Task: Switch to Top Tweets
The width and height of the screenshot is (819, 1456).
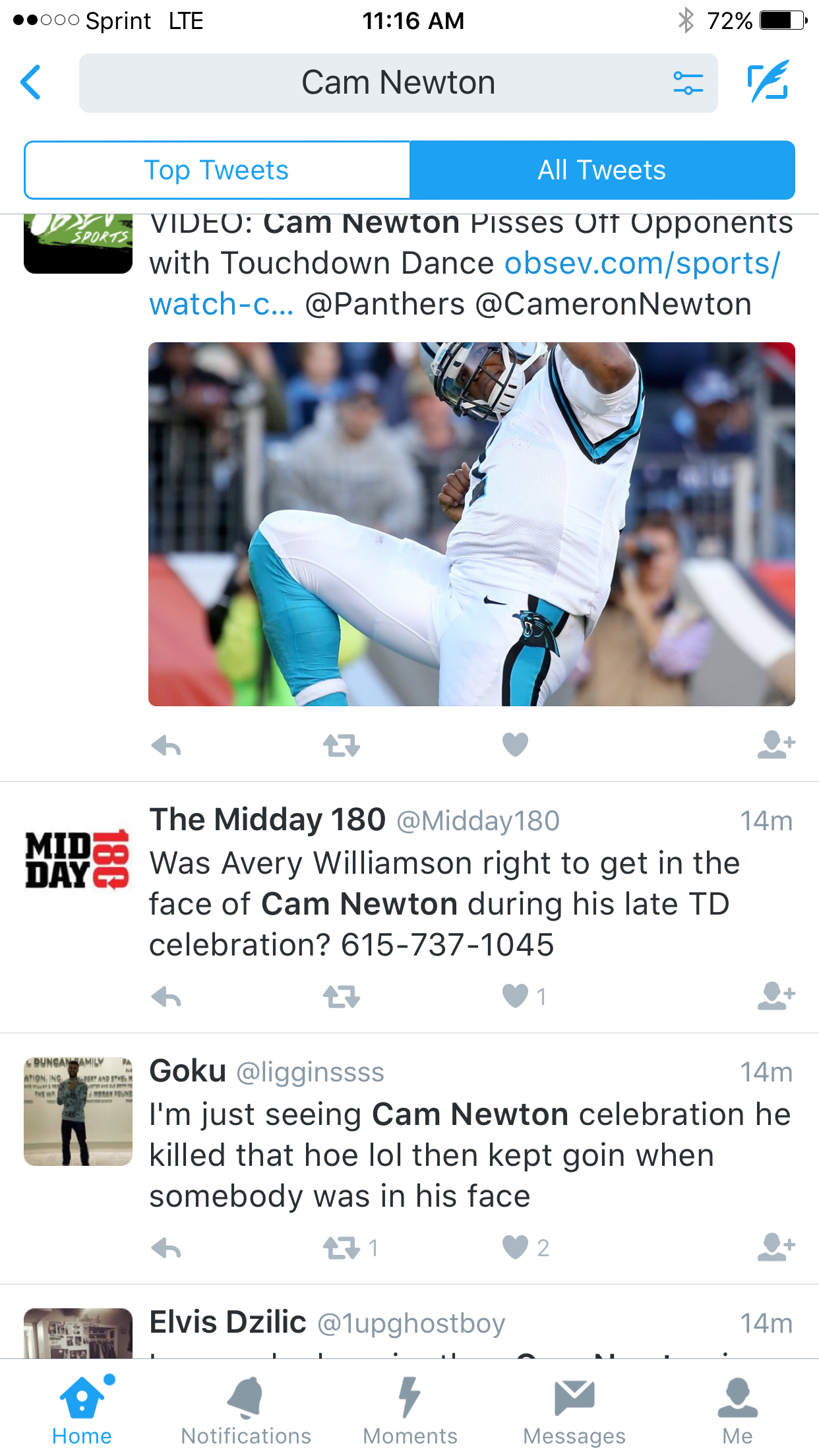Action: [x=217, y=170]
